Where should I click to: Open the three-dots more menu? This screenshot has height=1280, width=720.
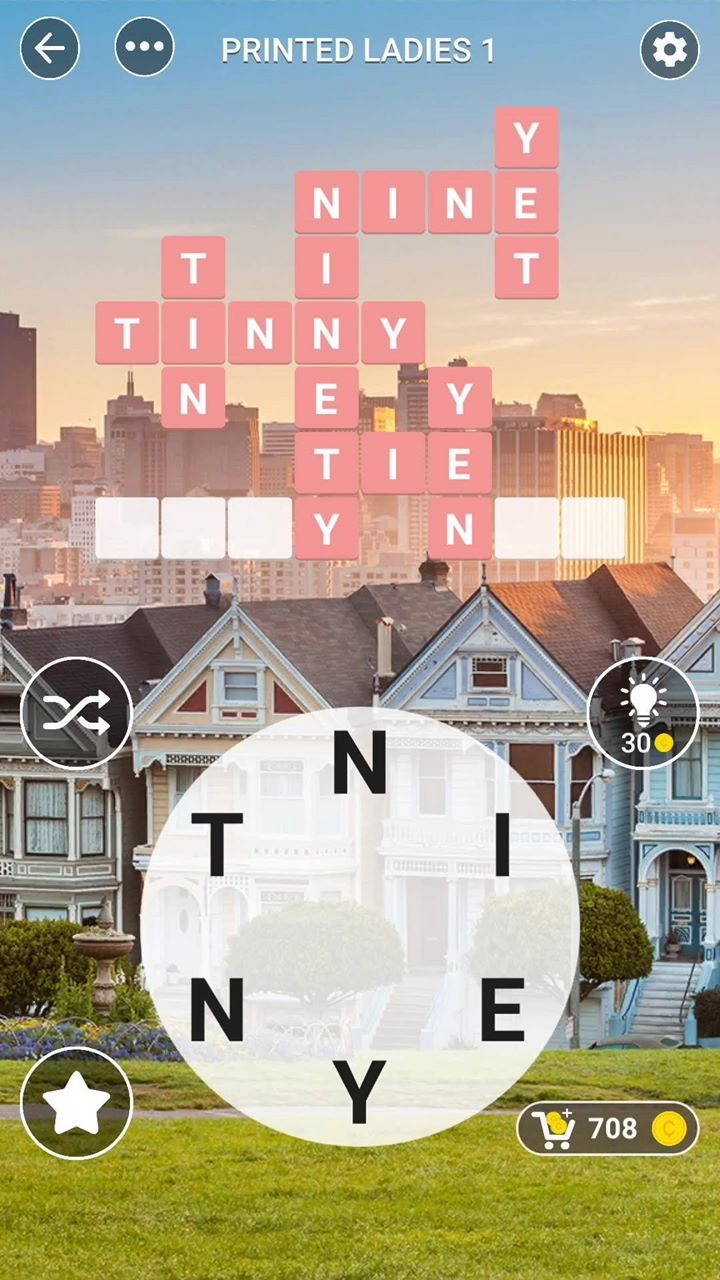click(145, 47)
